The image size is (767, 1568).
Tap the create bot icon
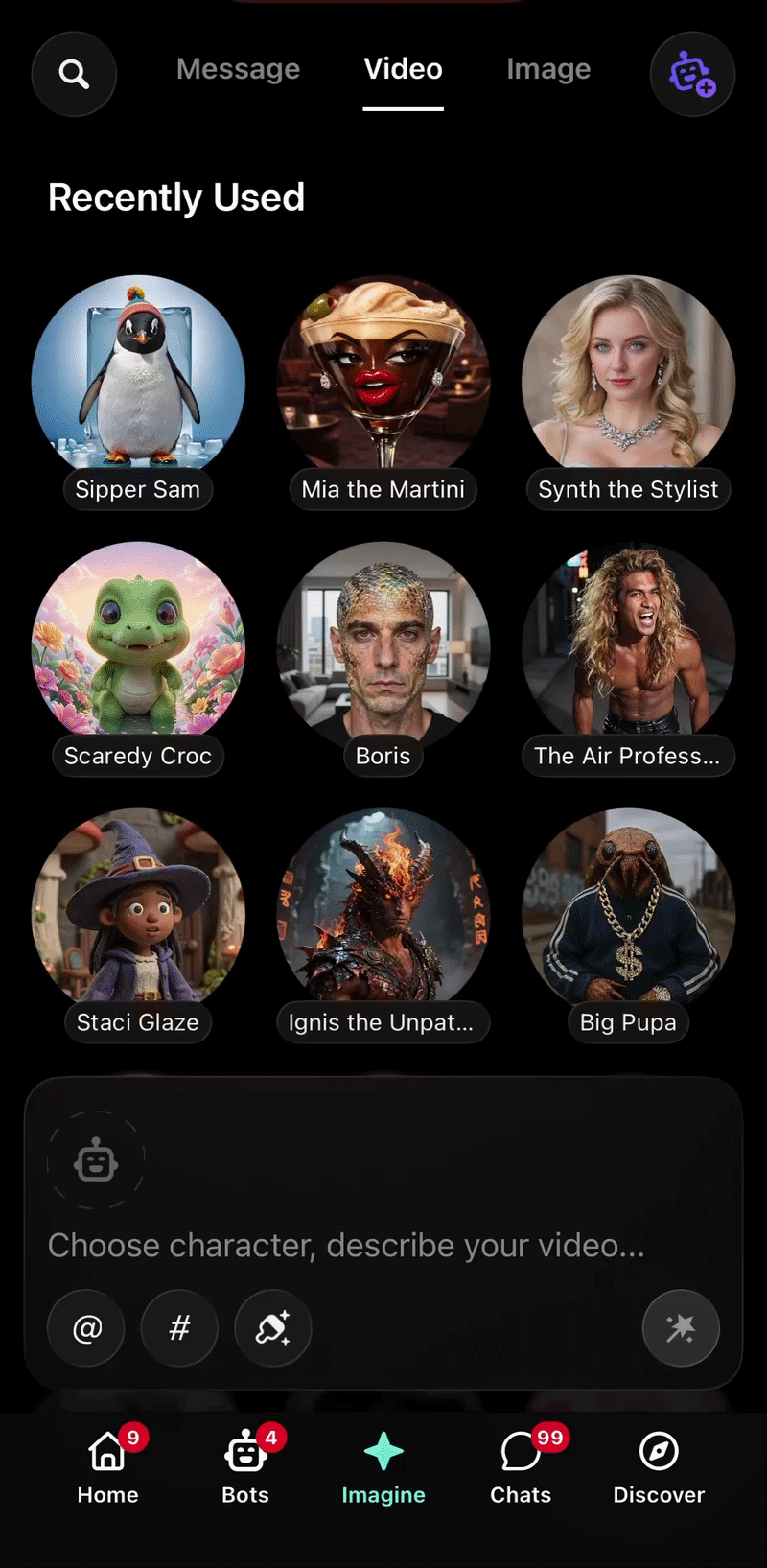coord(692,74)
